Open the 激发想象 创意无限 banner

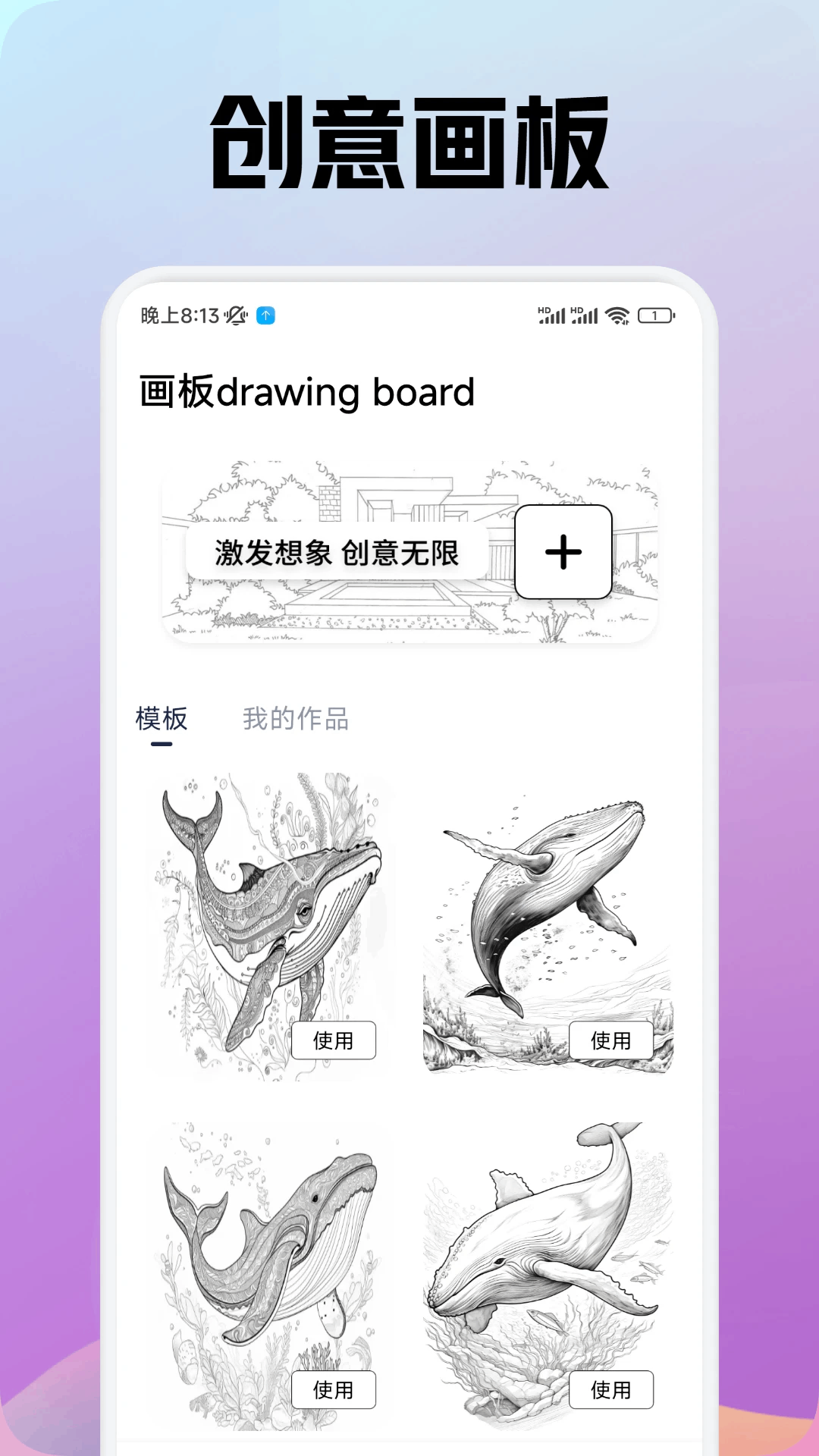pos(339,553)
